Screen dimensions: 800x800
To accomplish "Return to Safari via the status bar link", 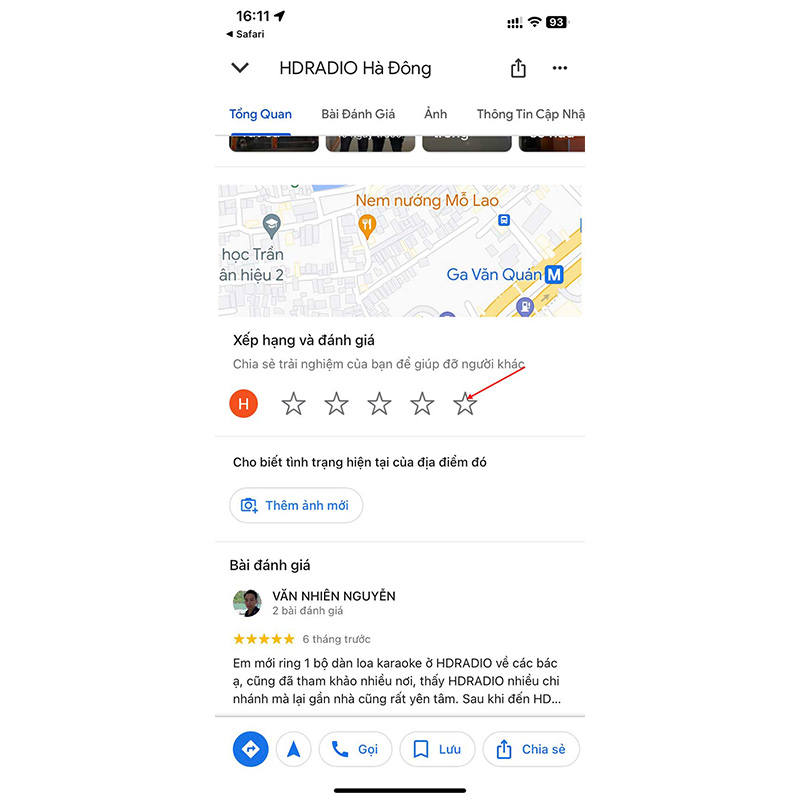I will click(247, 34).
